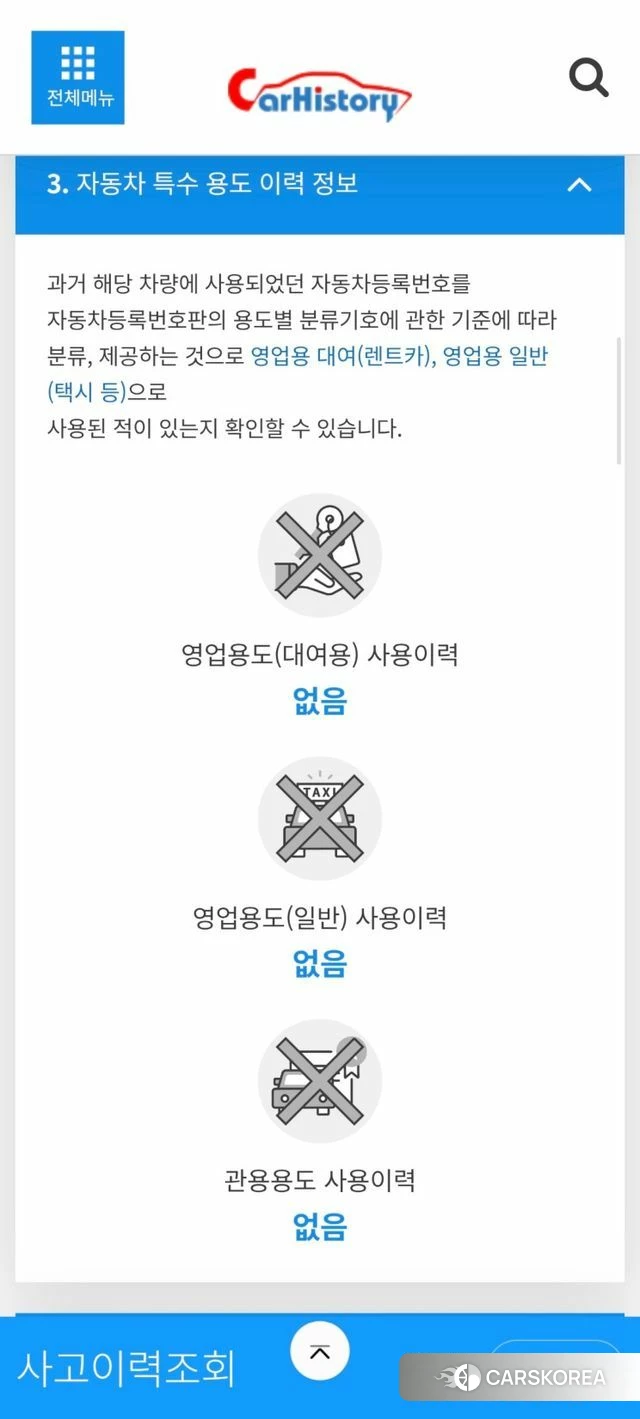The width and height of the screenshot is (640, 1419).
Task: Tap the scroll-to-top arrow button
Action: point(319,1351)
